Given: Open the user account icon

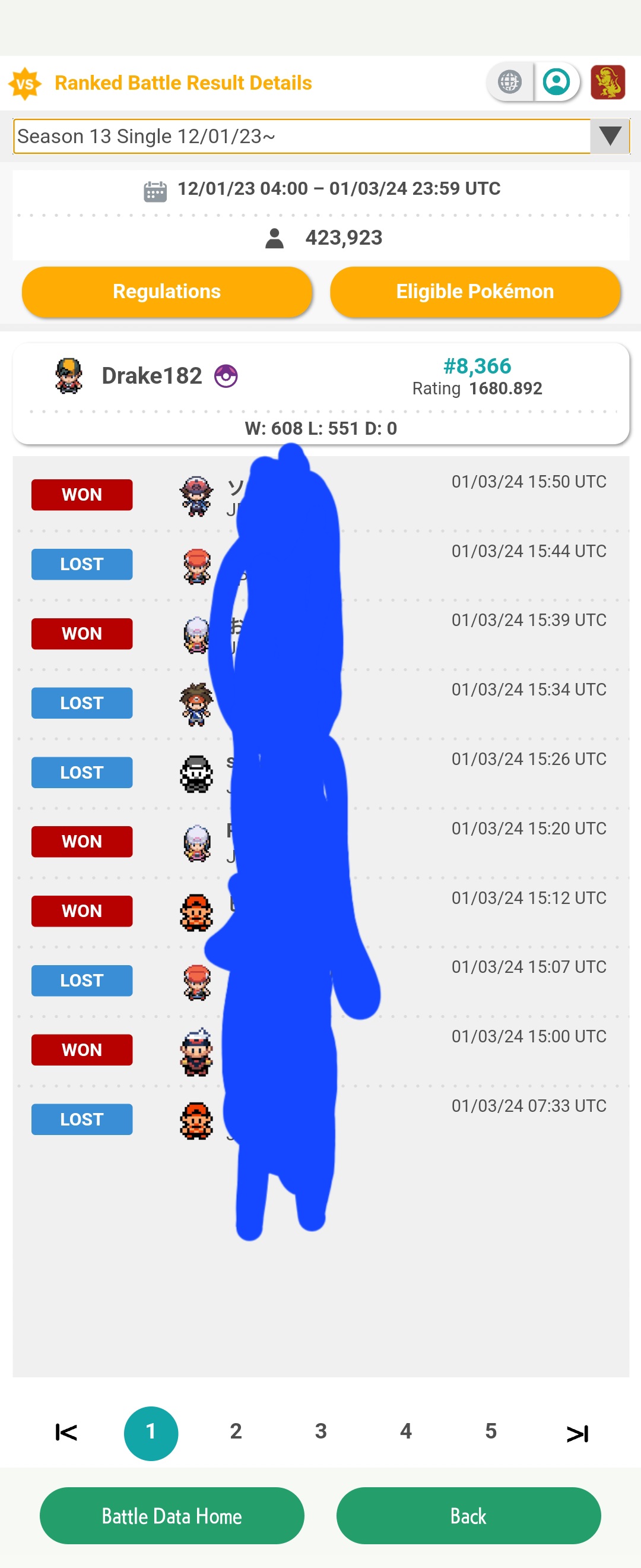Looking at the screenshot, I should (556, 82).
